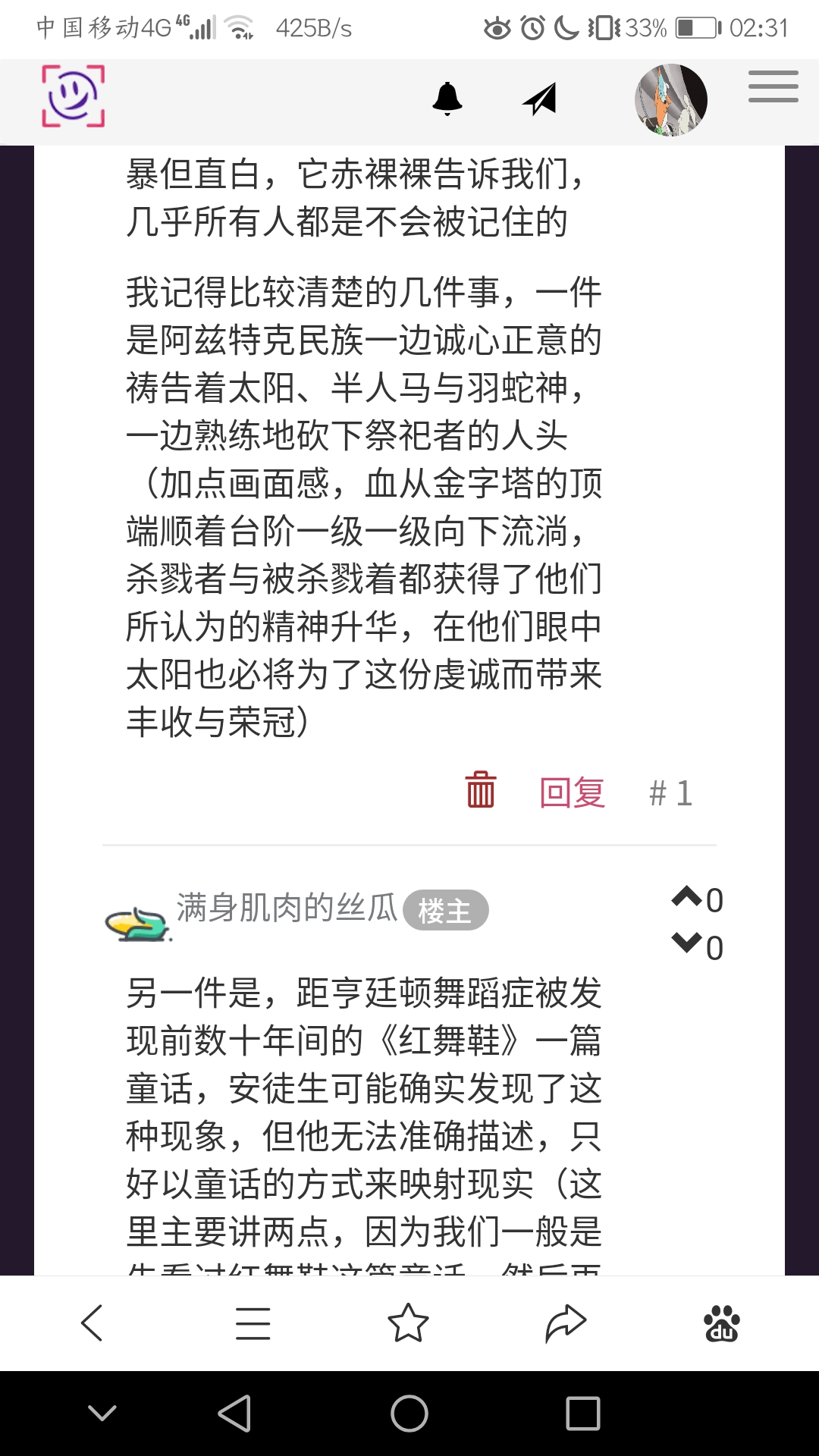Open the Baidu paw button

[x=721, y=1323]
